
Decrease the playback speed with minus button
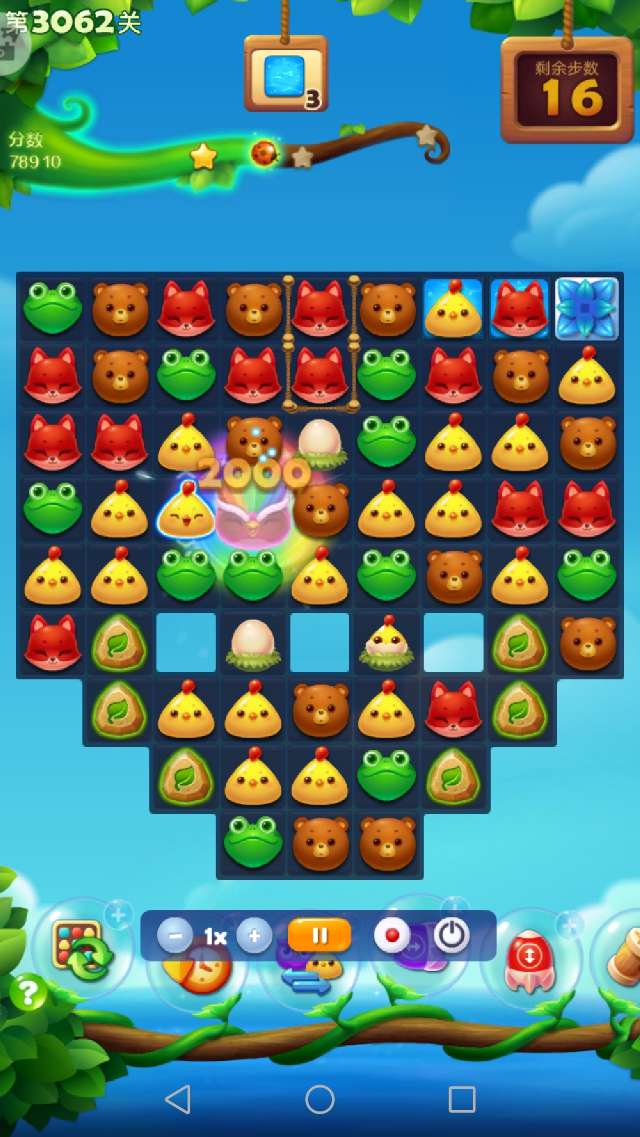tap(175, 936)
